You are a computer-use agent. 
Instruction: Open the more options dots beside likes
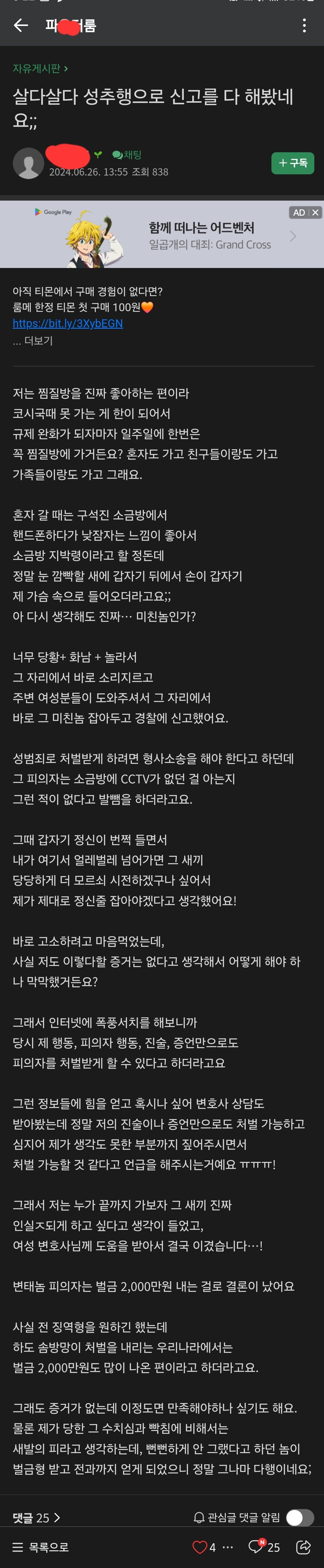228,1547
